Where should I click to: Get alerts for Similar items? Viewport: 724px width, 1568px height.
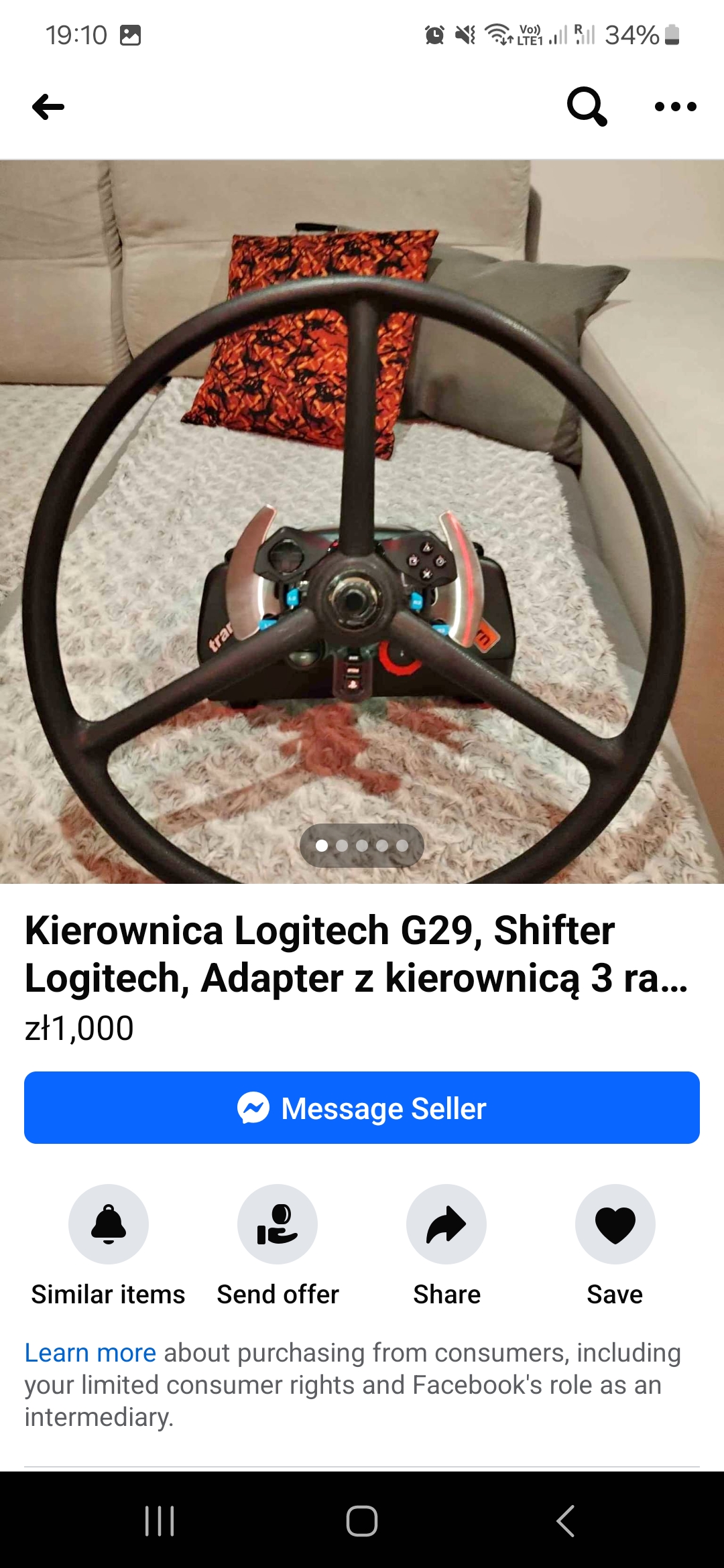pos(109,1224)
